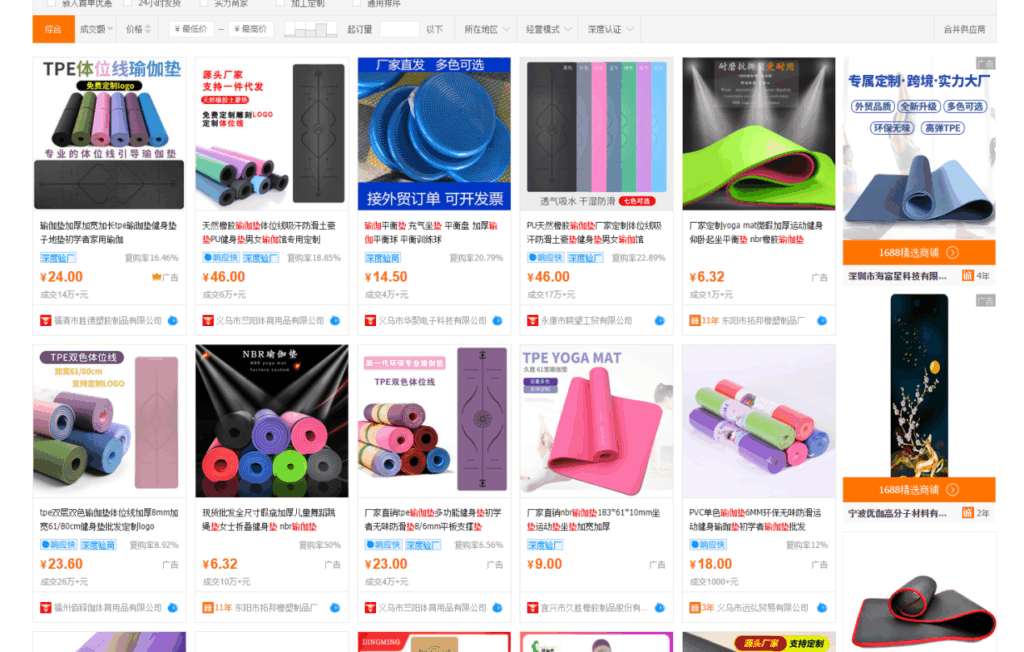This screenshot has width=1024, height=652.
Task: Expand the 所在地区 dropdown
Action: point(485,29)
